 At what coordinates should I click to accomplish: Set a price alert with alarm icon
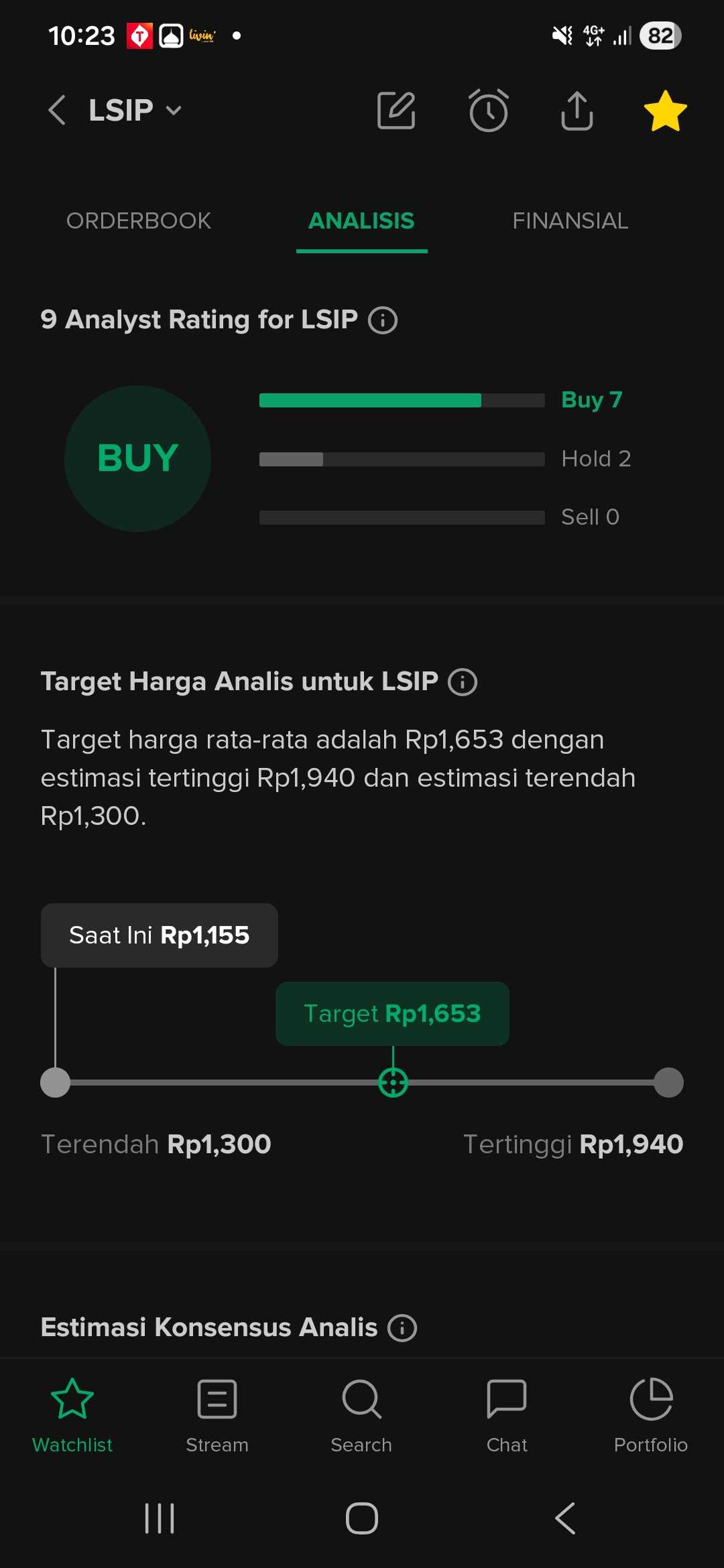[488, 111]
